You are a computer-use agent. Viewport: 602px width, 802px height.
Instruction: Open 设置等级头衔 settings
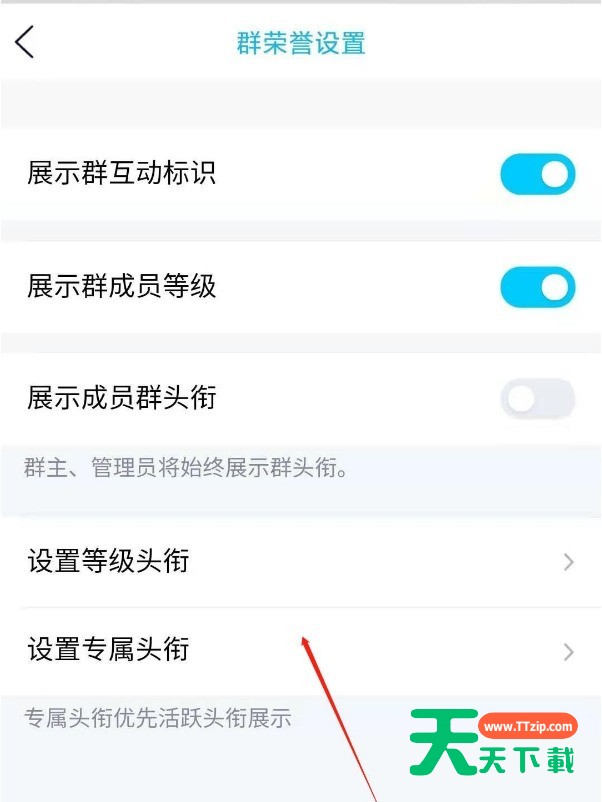[300, 562]
